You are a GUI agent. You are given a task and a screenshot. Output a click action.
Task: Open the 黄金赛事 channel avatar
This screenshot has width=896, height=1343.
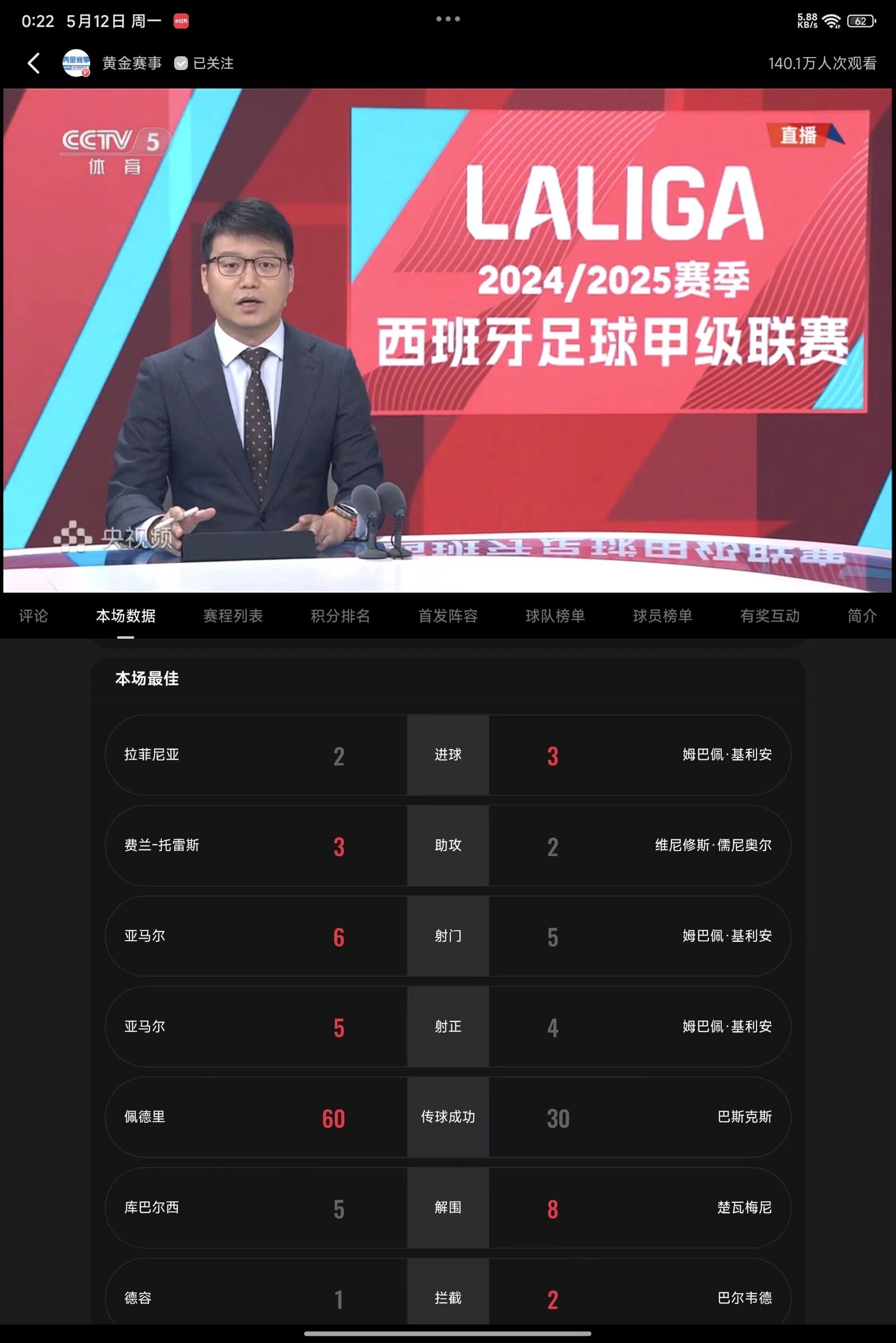pyautogui.click(x=76, y=63)
